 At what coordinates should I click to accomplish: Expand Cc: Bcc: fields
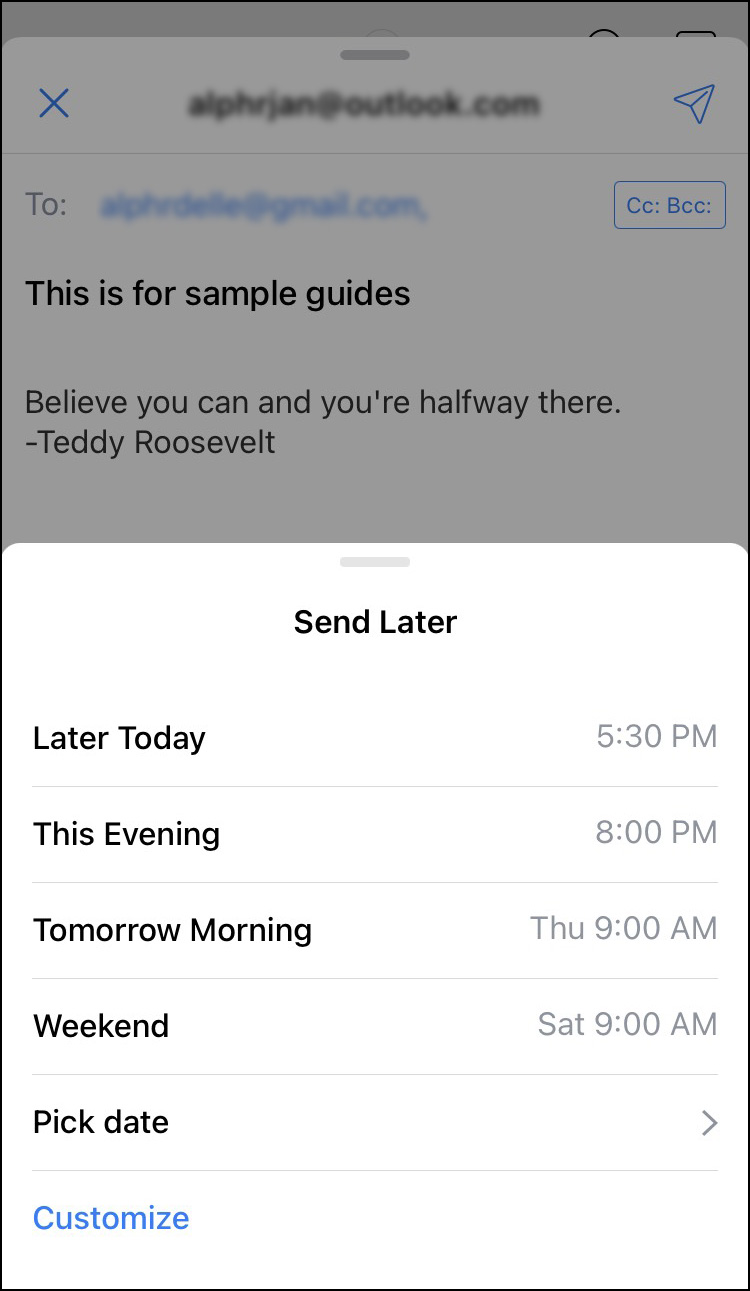pyautogui.click(x=669, y=206)
